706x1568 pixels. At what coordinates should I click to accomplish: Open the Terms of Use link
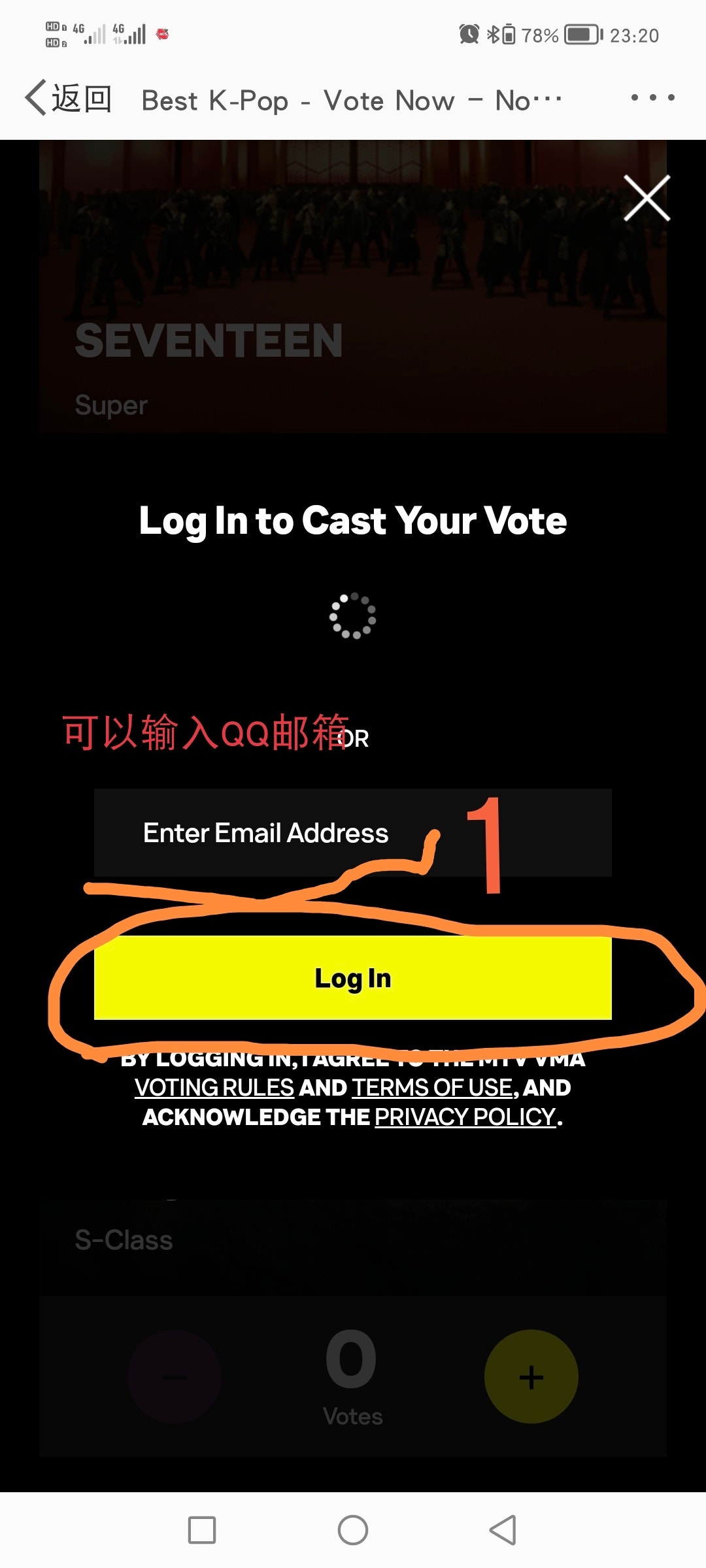(432, 1088)
